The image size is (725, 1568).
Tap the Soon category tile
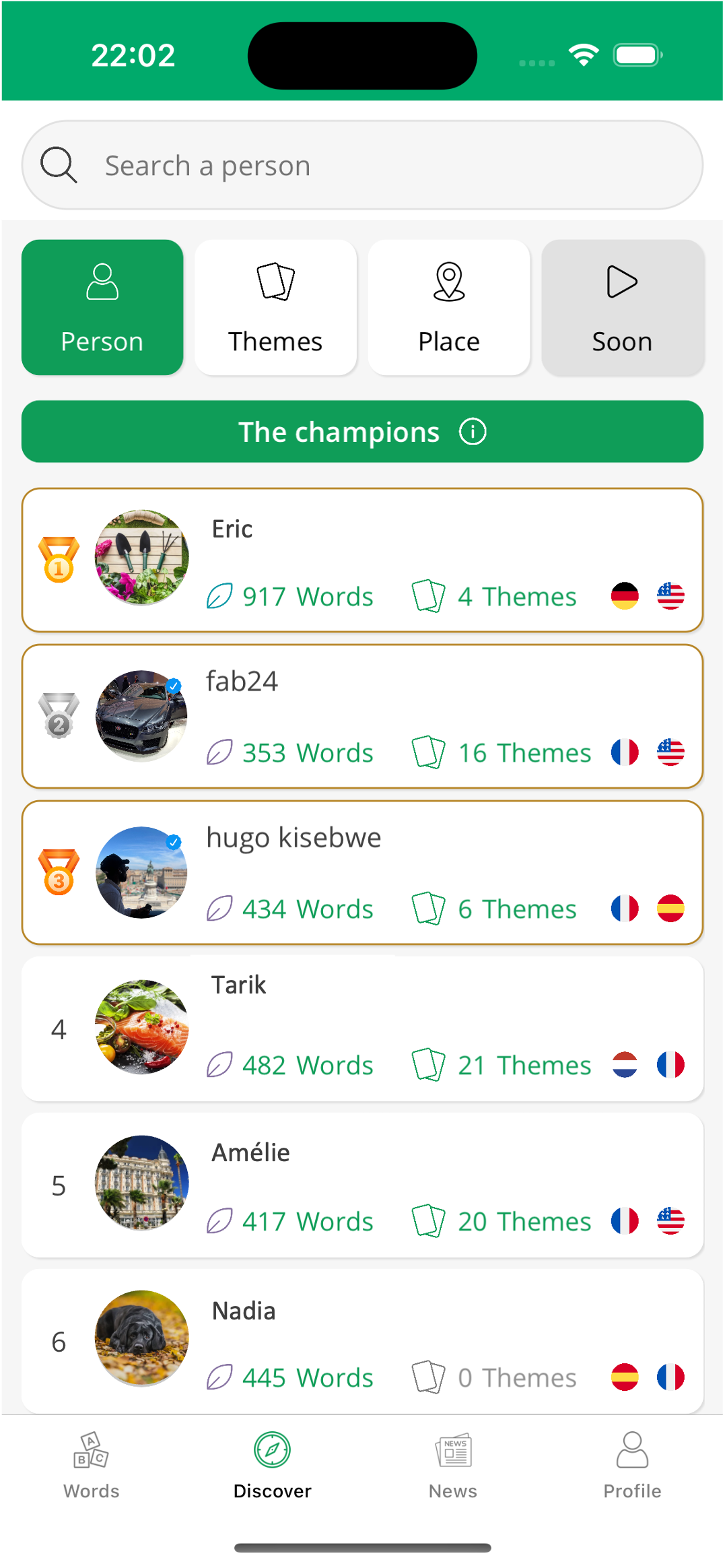(622, 308)
